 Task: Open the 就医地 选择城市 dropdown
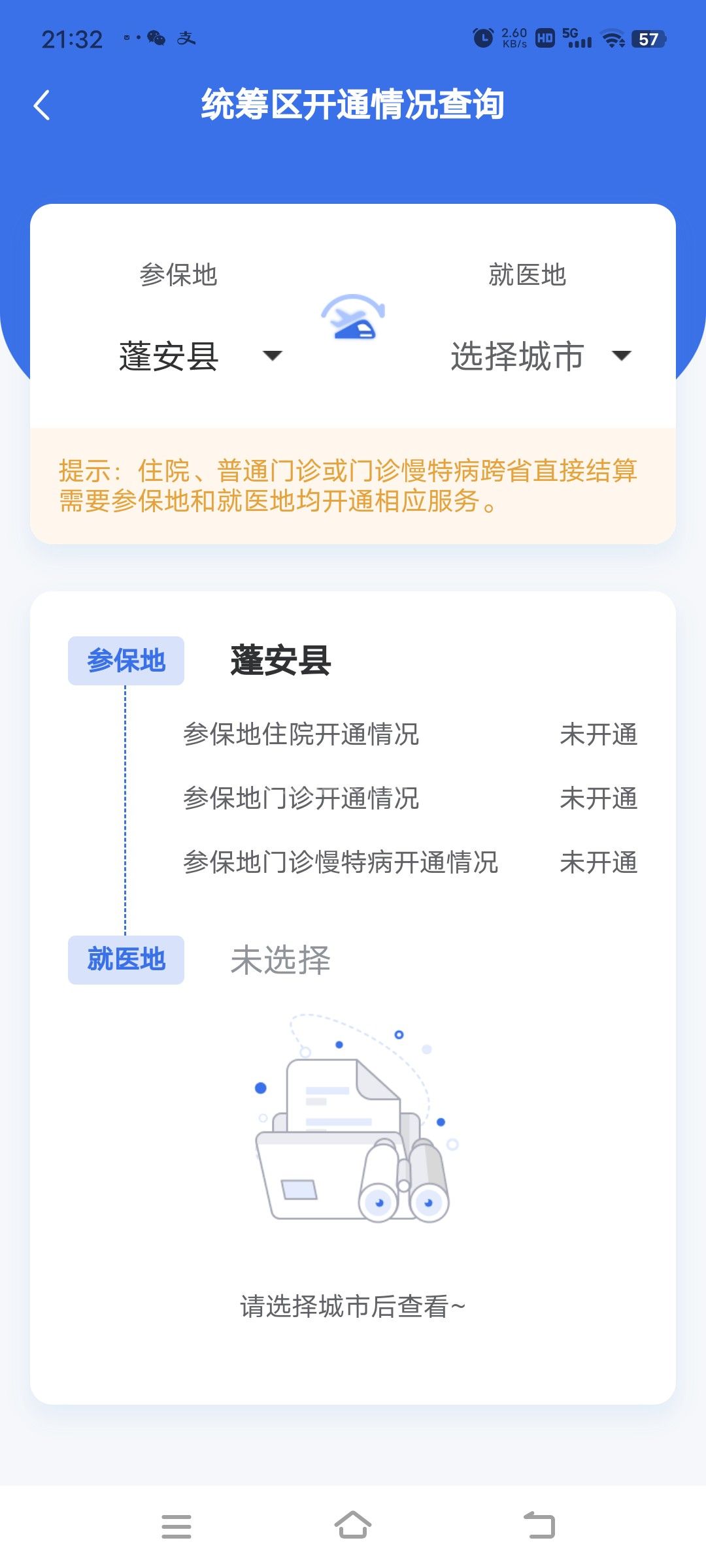540,356
